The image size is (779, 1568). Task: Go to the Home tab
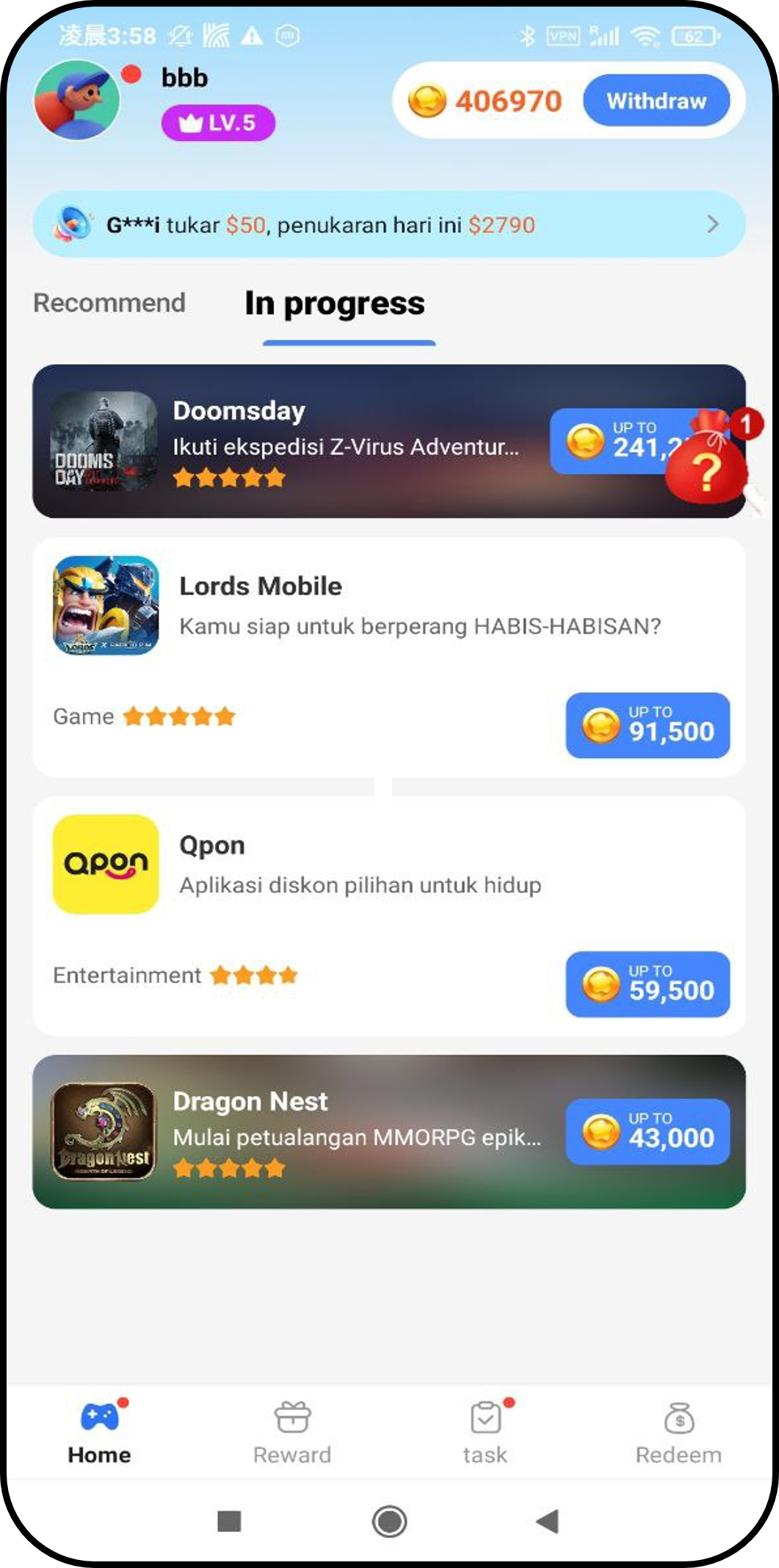(99, 1433)
